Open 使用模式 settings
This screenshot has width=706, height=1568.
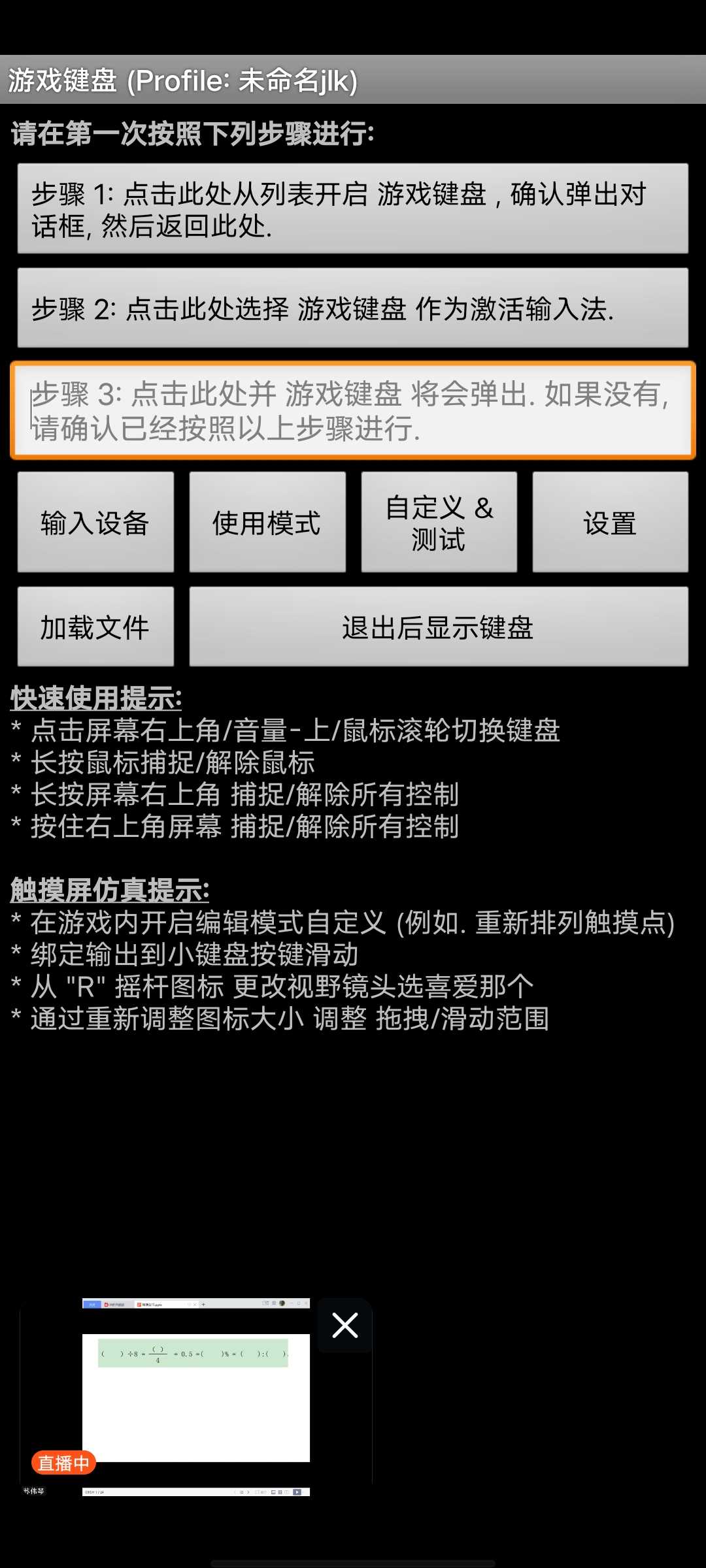click(267, 523)
